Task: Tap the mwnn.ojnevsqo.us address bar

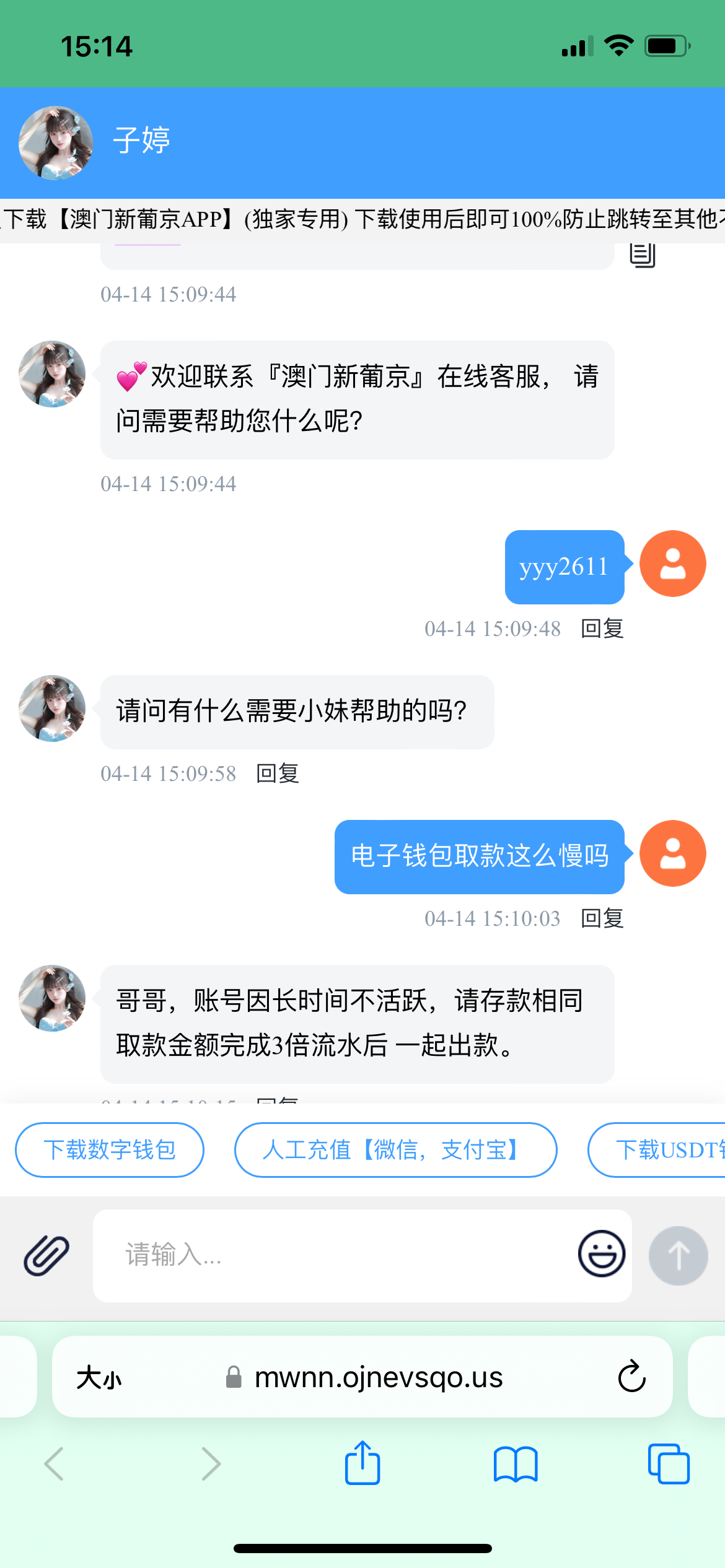Action: click(379, 1377)
